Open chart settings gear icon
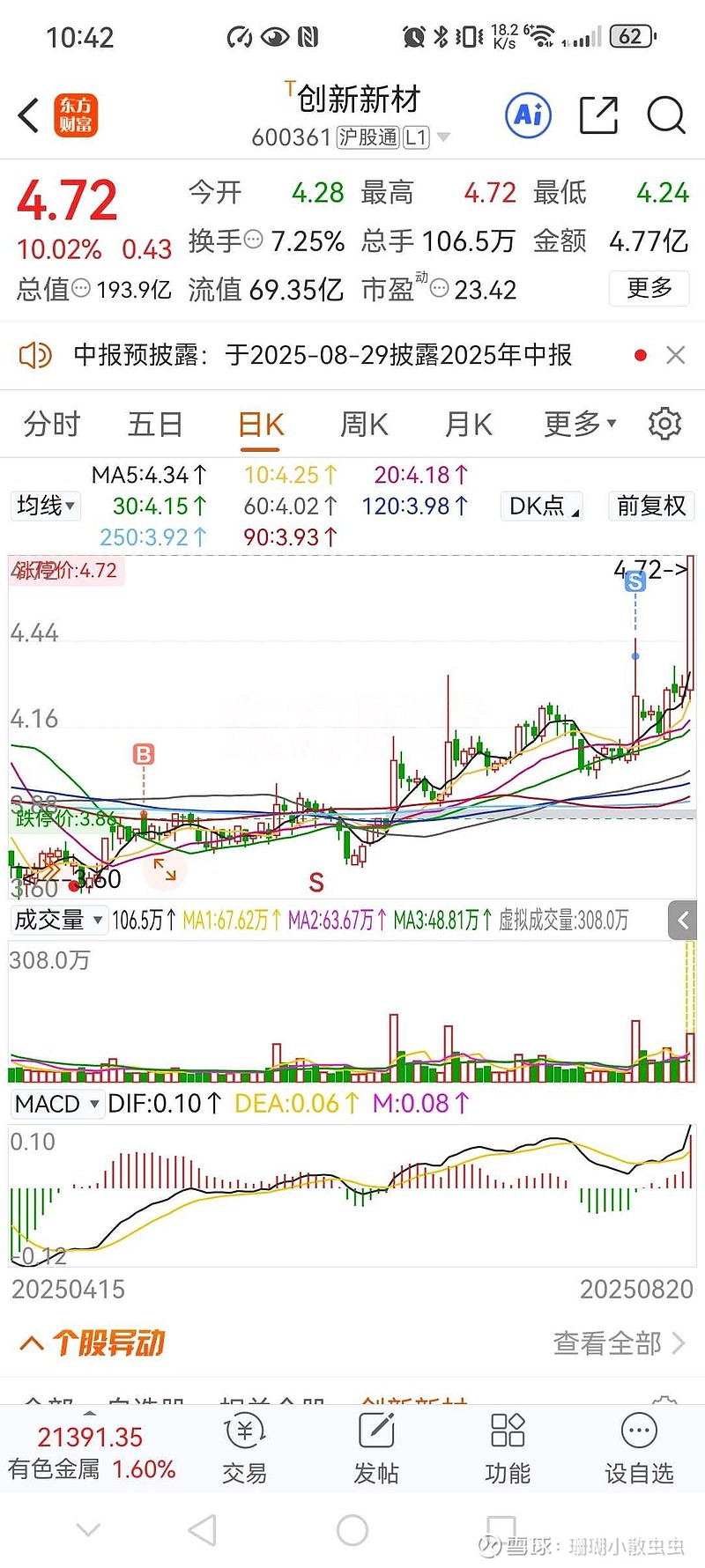 tap(664, 425)
